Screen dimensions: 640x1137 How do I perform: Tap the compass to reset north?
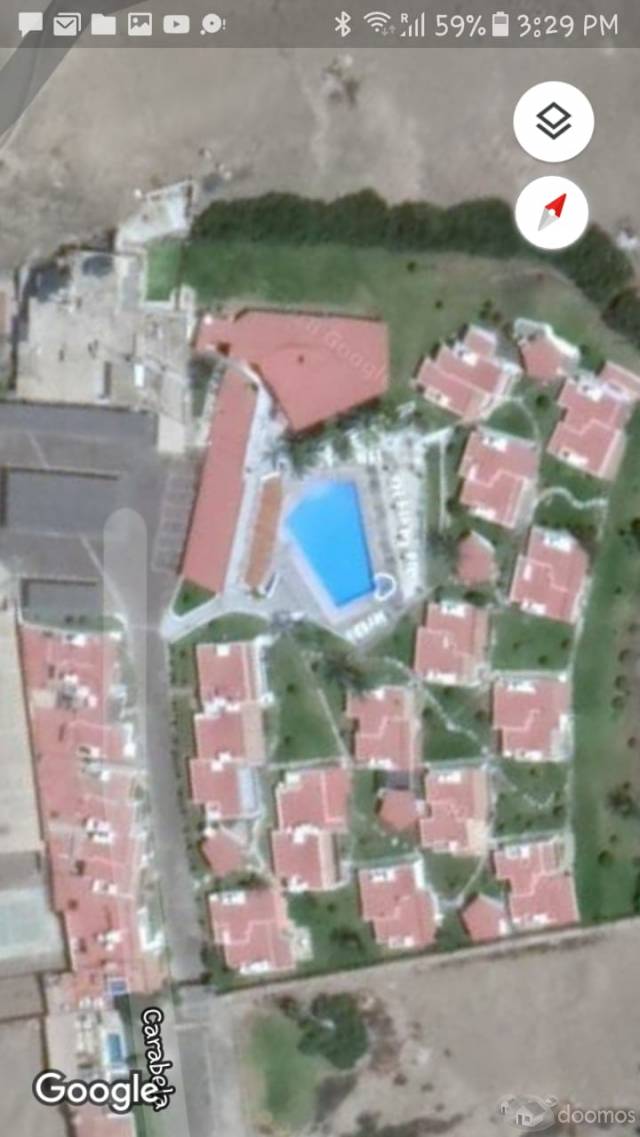[x=552, y=212]
